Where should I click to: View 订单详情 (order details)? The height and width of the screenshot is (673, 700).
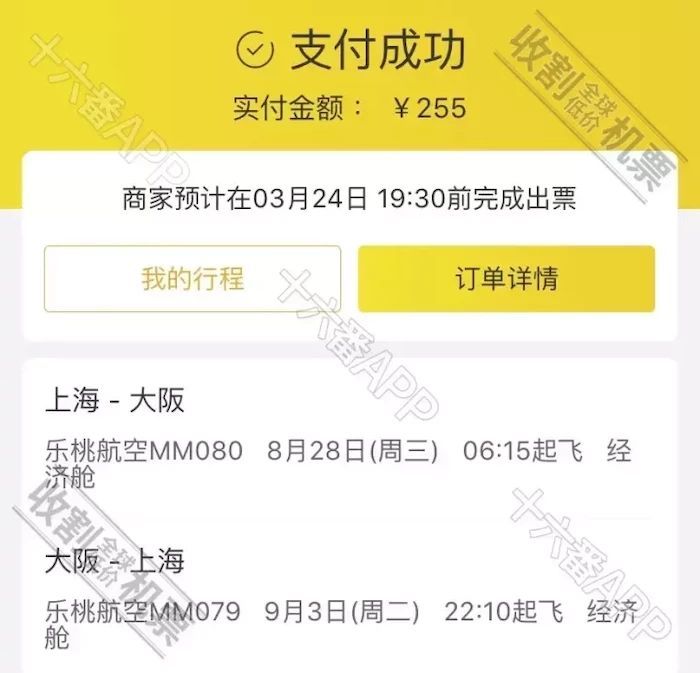[x=506, y=279]
